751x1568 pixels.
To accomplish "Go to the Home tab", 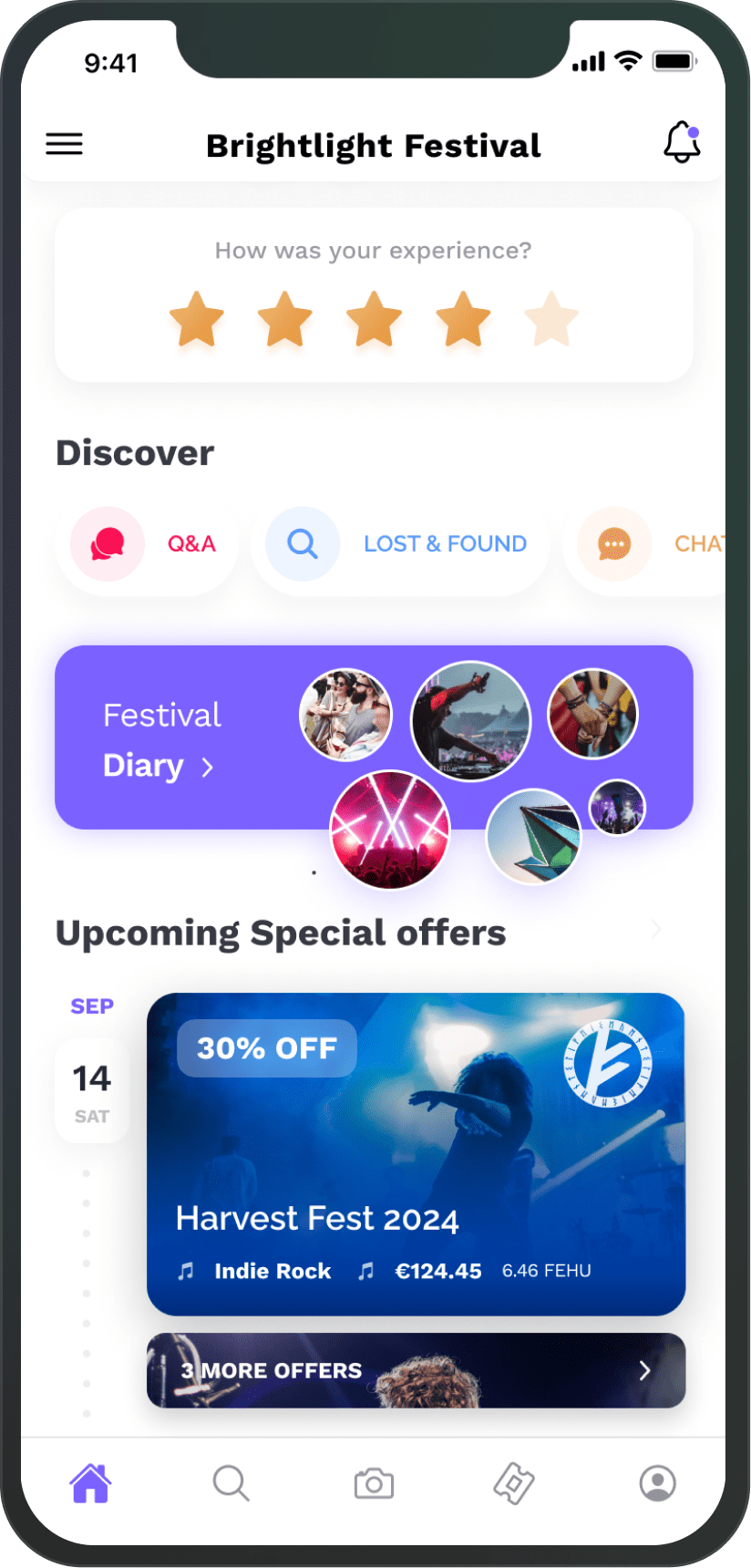I will point(91,1483).
